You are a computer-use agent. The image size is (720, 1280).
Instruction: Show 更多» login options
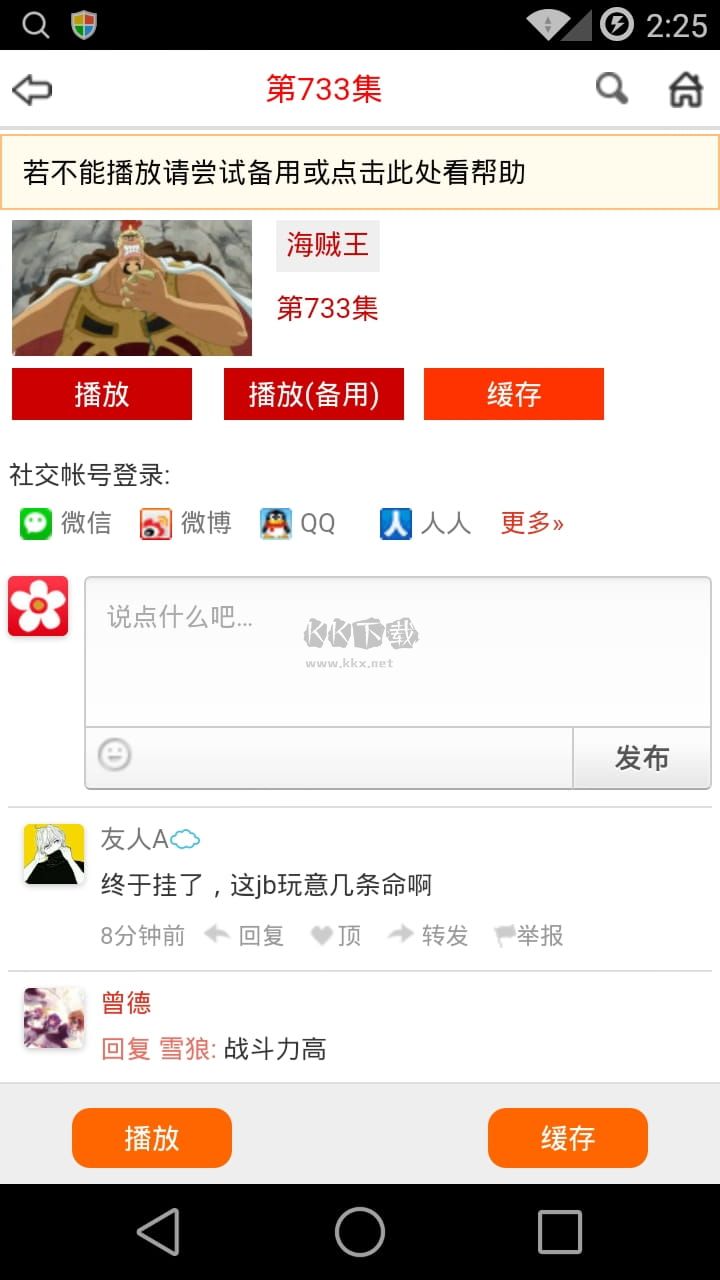(x=532, y=523)
